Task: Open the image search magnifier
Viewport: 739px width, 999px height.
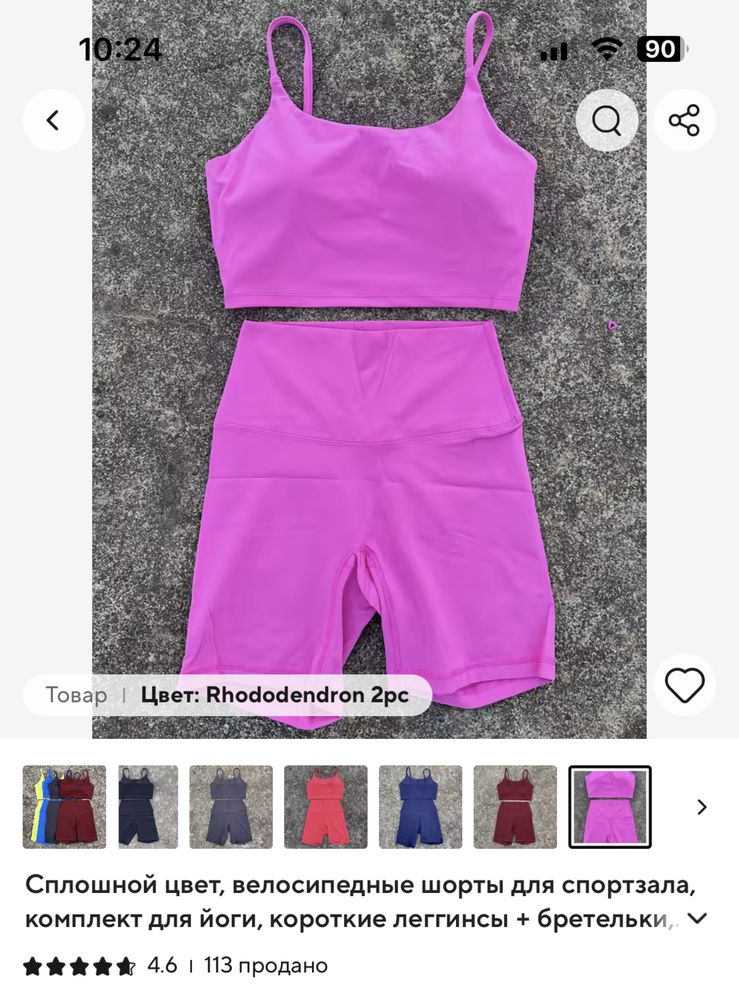Action: (607, 121)
